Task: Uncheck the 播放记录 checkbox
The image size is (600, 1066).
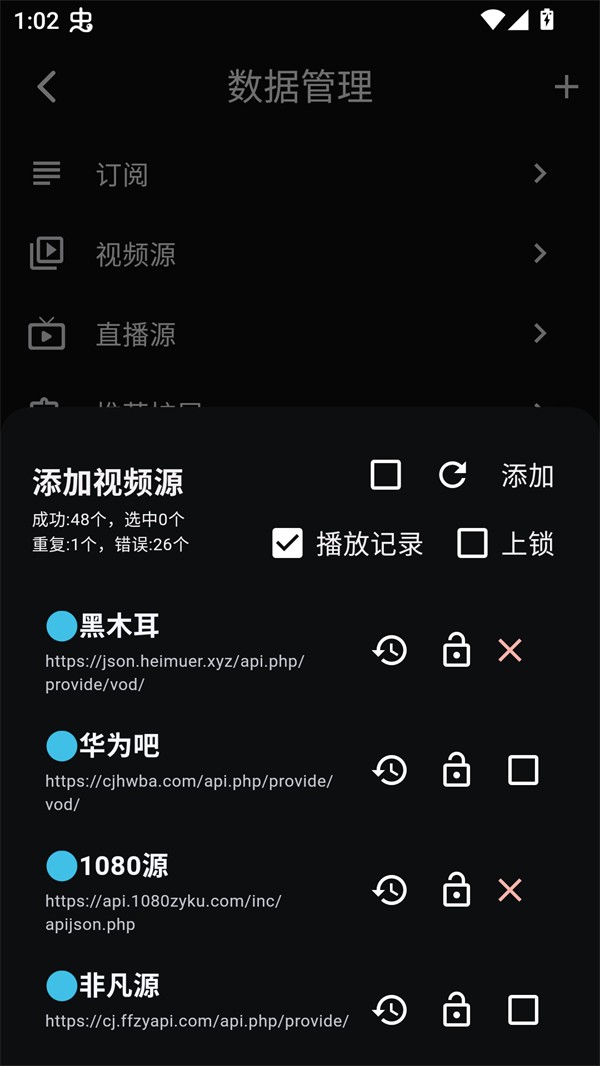Action: coord(288,544)
